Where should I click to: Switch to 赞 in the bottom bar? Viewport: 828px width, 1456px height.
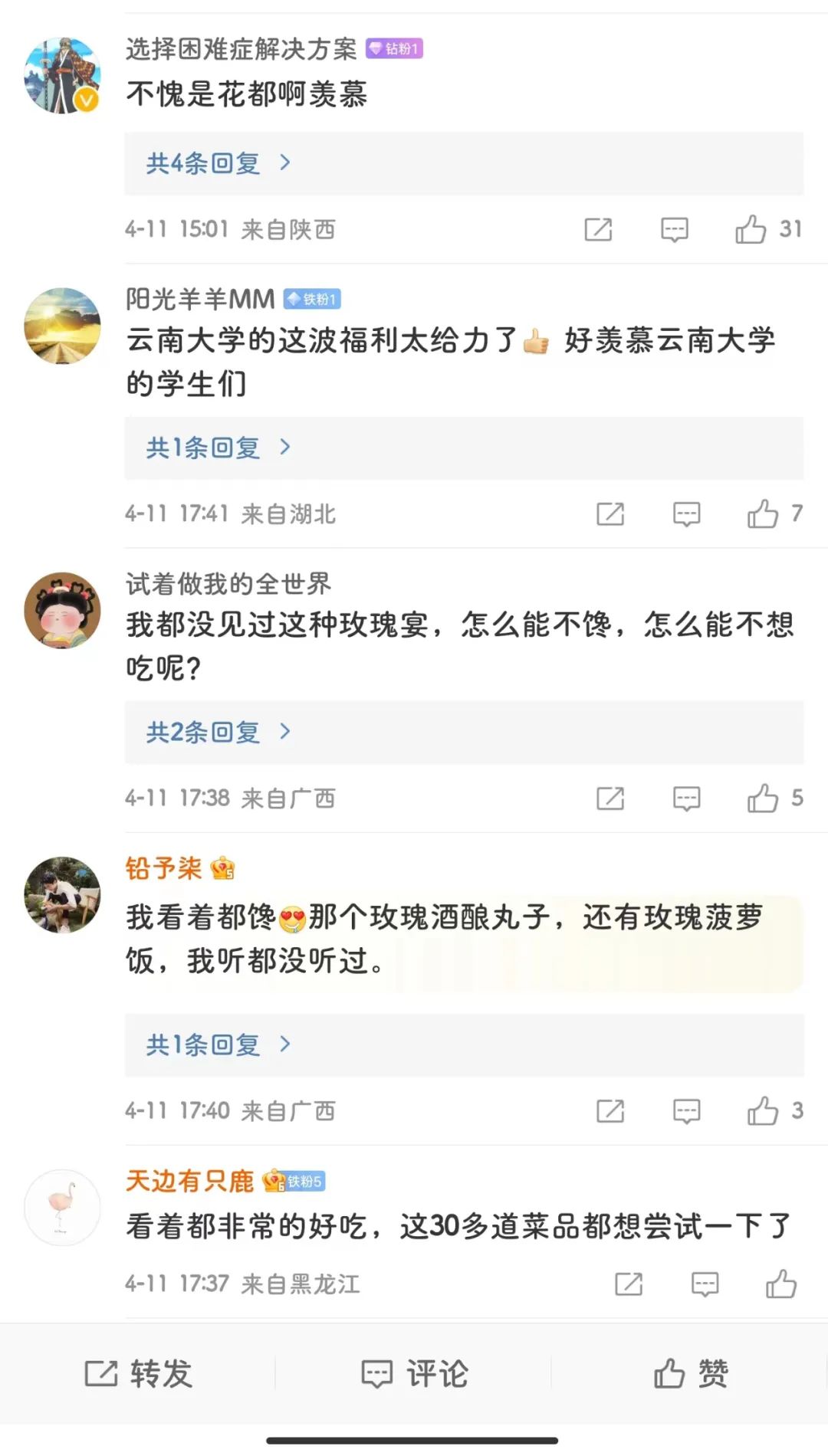click(x=692, y=1372)
